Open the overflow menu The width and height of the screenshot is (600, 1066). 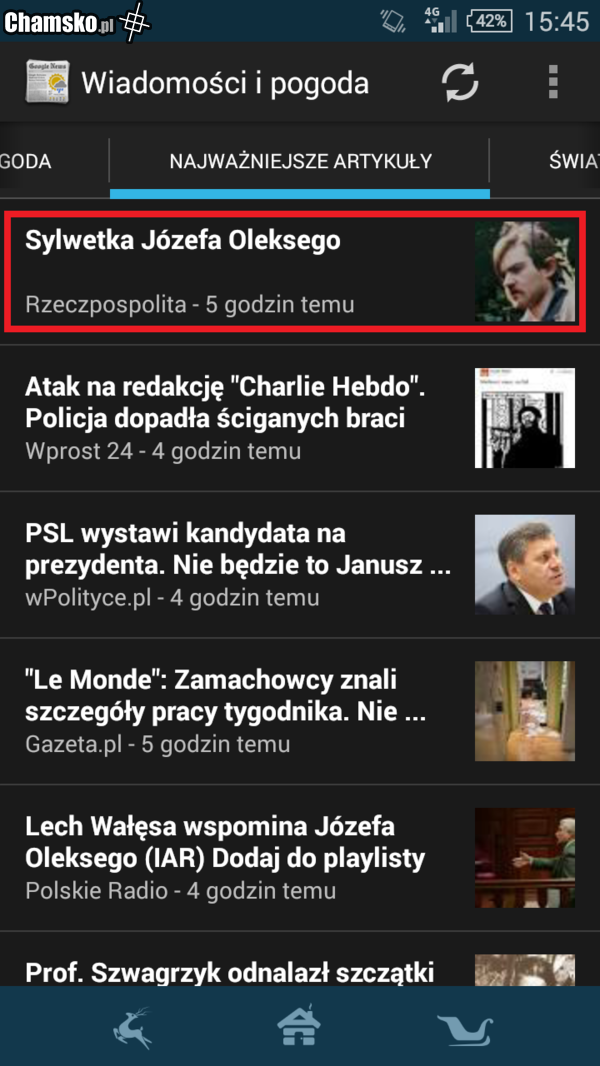[552, 83]
